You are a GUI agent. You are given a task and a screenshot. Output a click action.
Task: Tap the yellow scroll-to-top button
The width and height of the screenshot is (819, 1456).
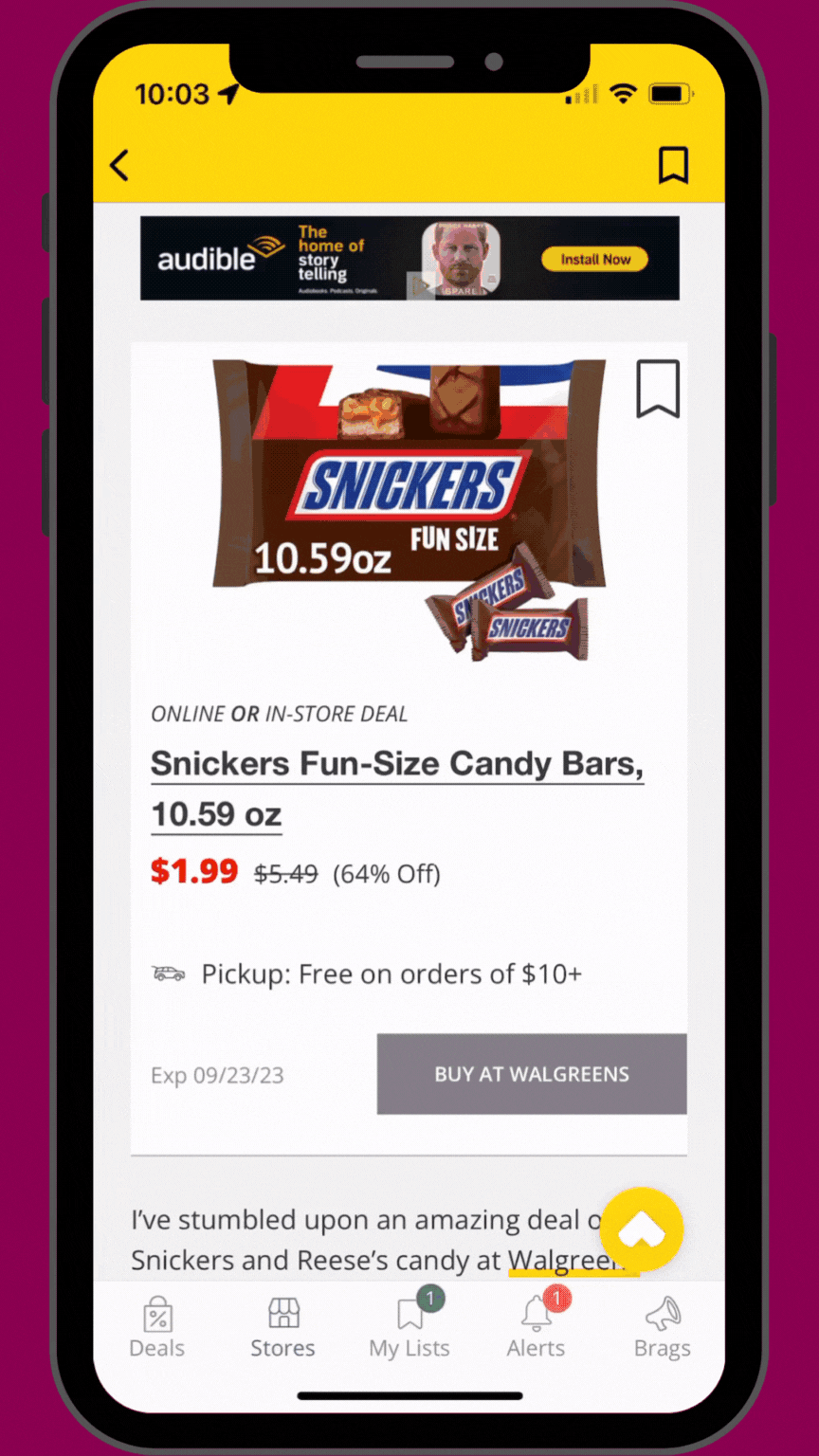click(x=642, y=1229)
